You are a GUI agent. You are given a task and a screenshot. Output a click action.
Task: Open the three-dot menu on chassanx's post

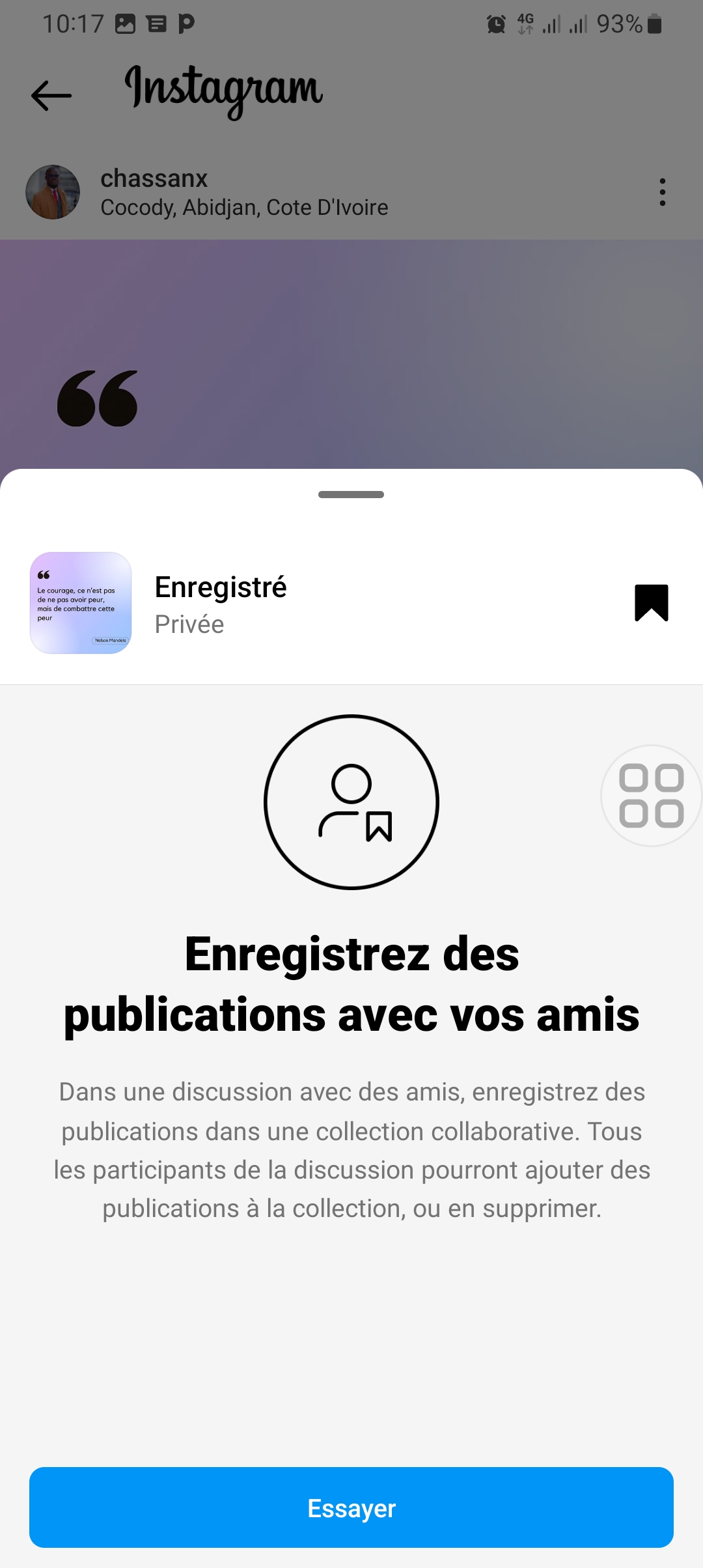click(x=663, y=192)
